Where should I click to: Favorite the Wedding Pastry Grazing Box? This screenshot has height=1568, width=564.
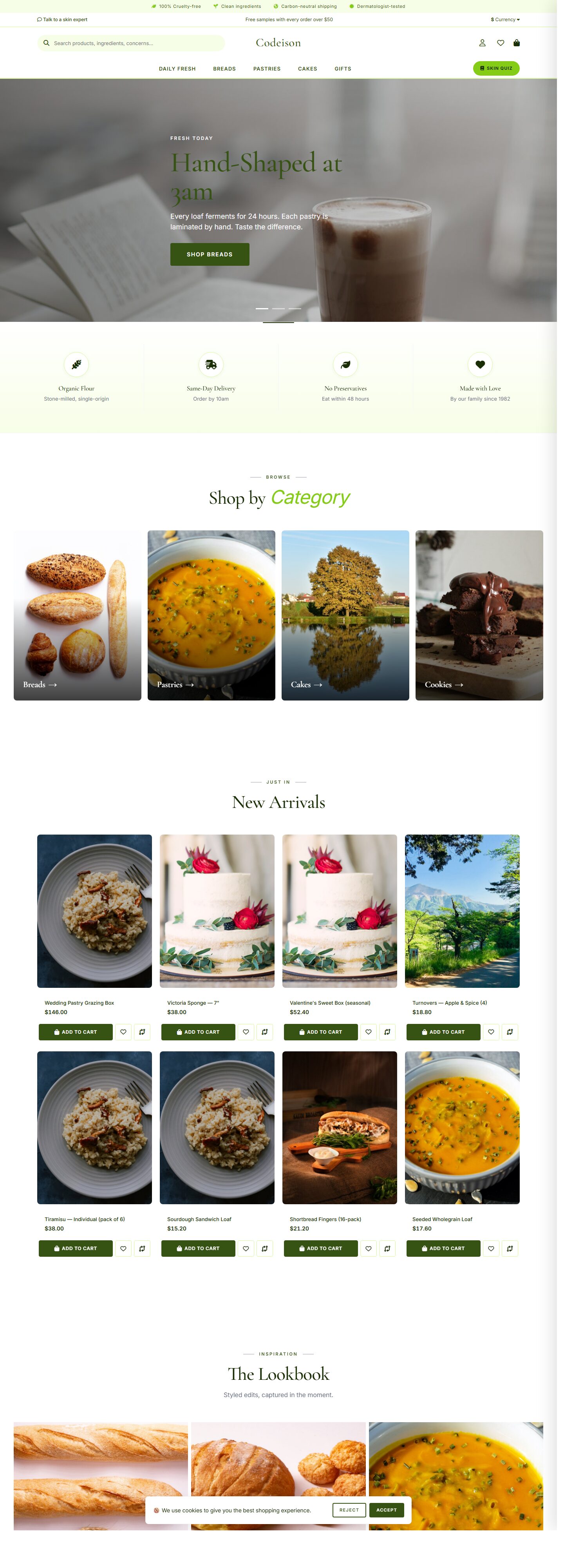tap(123, 1032)
